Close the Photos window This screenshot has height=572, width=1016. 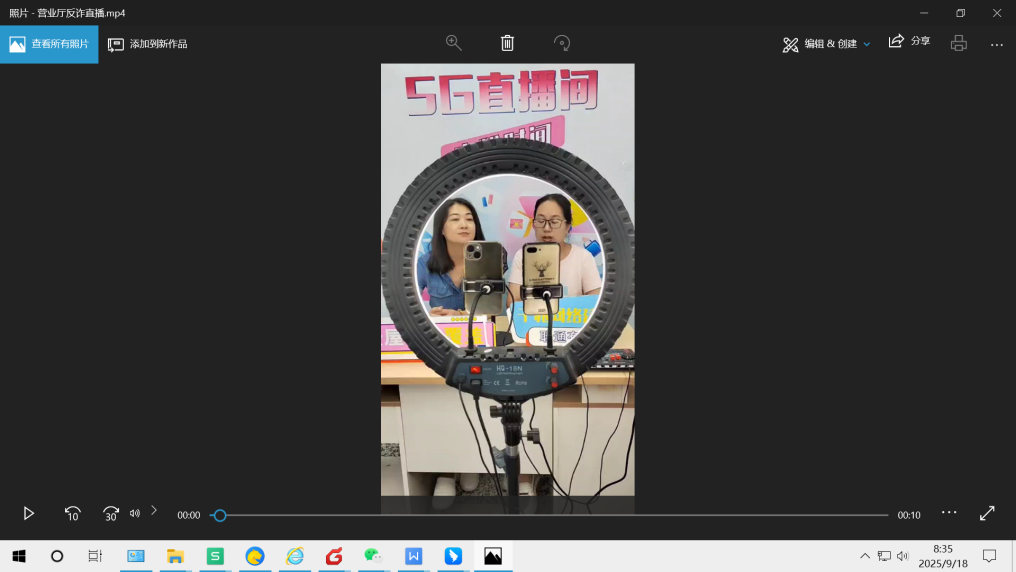[x=997, y=13]
